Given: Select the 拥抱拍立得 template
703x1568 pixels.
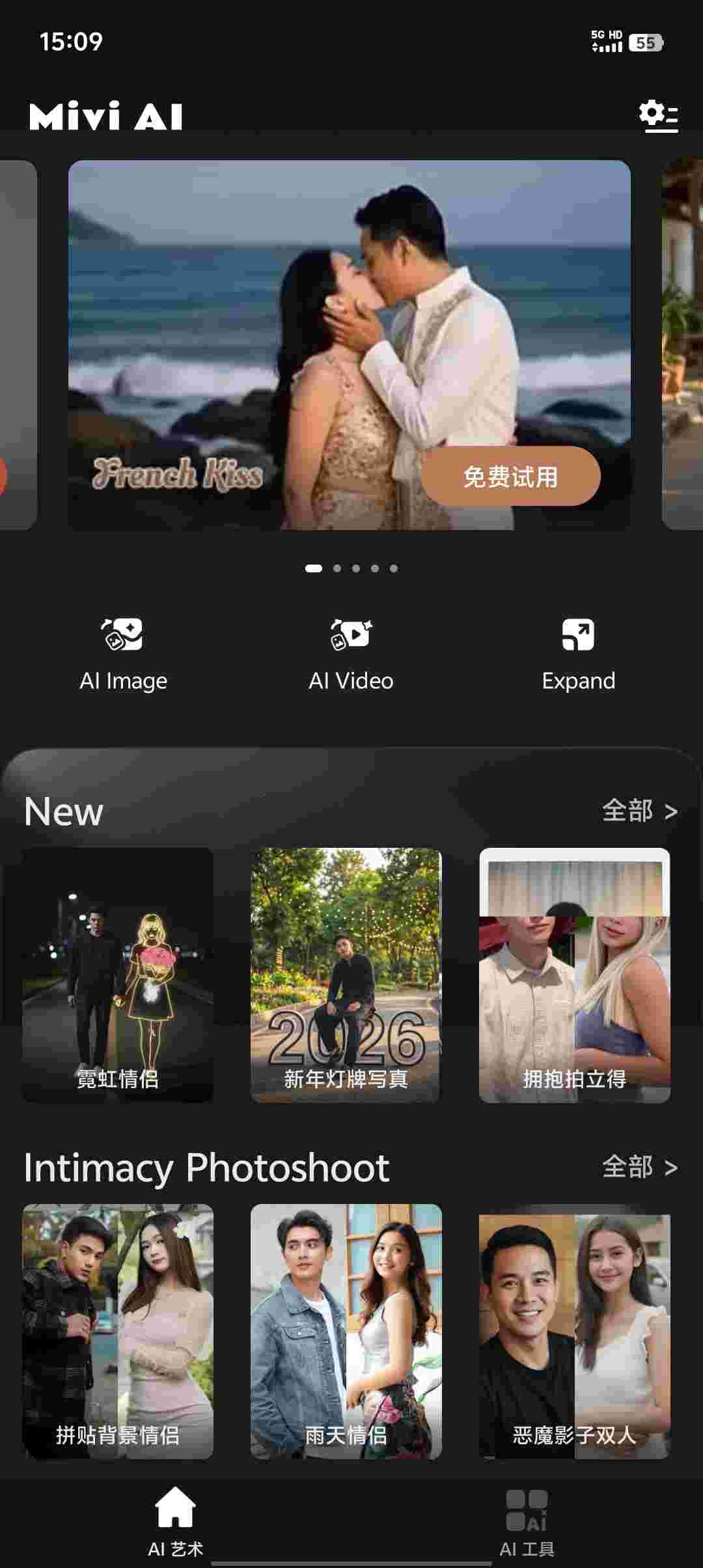Looking at the screenshot, I should (574, 975).
